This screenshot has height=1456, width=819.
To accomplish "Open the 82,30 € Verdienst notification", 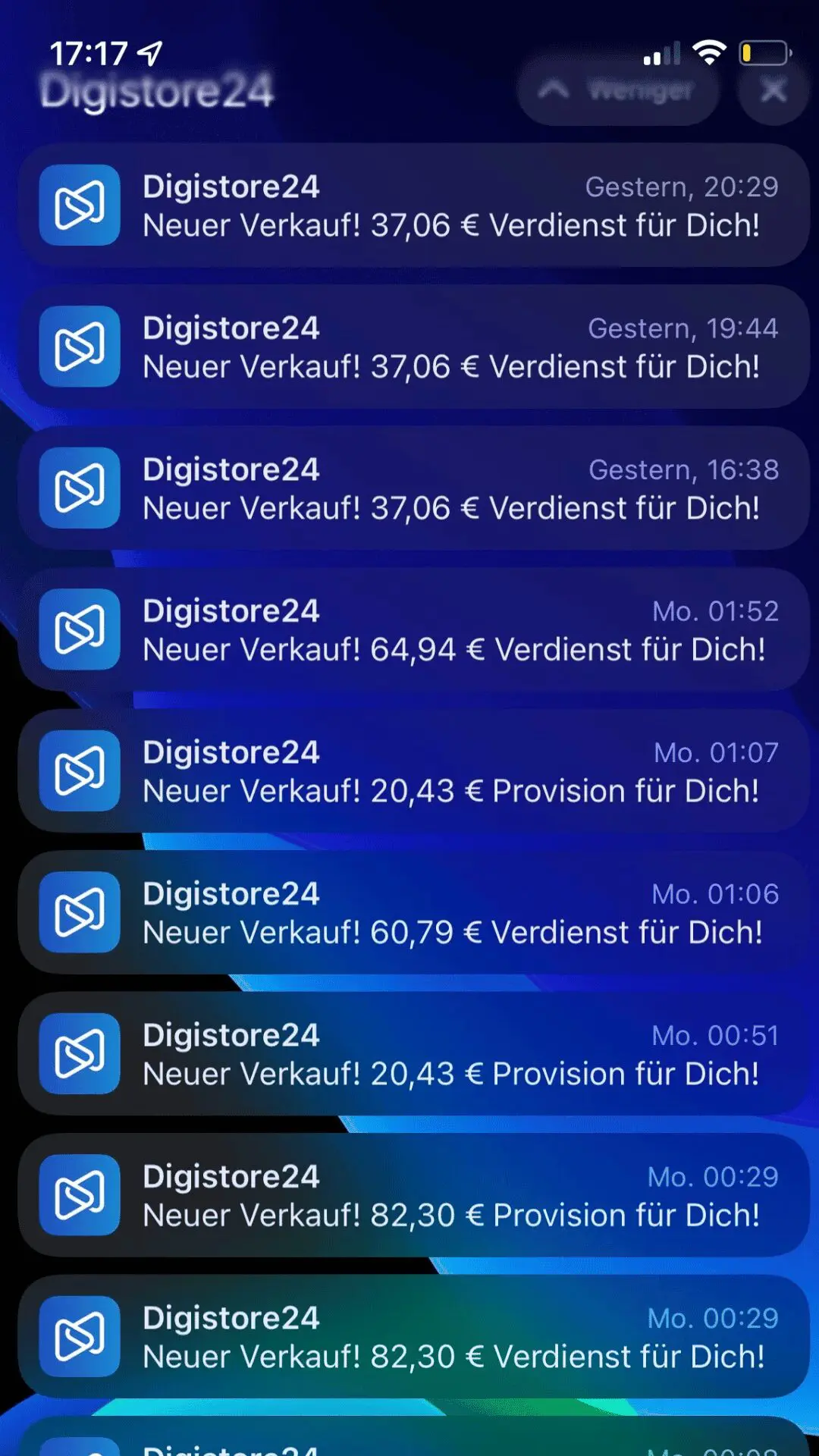I will 413,1337.
